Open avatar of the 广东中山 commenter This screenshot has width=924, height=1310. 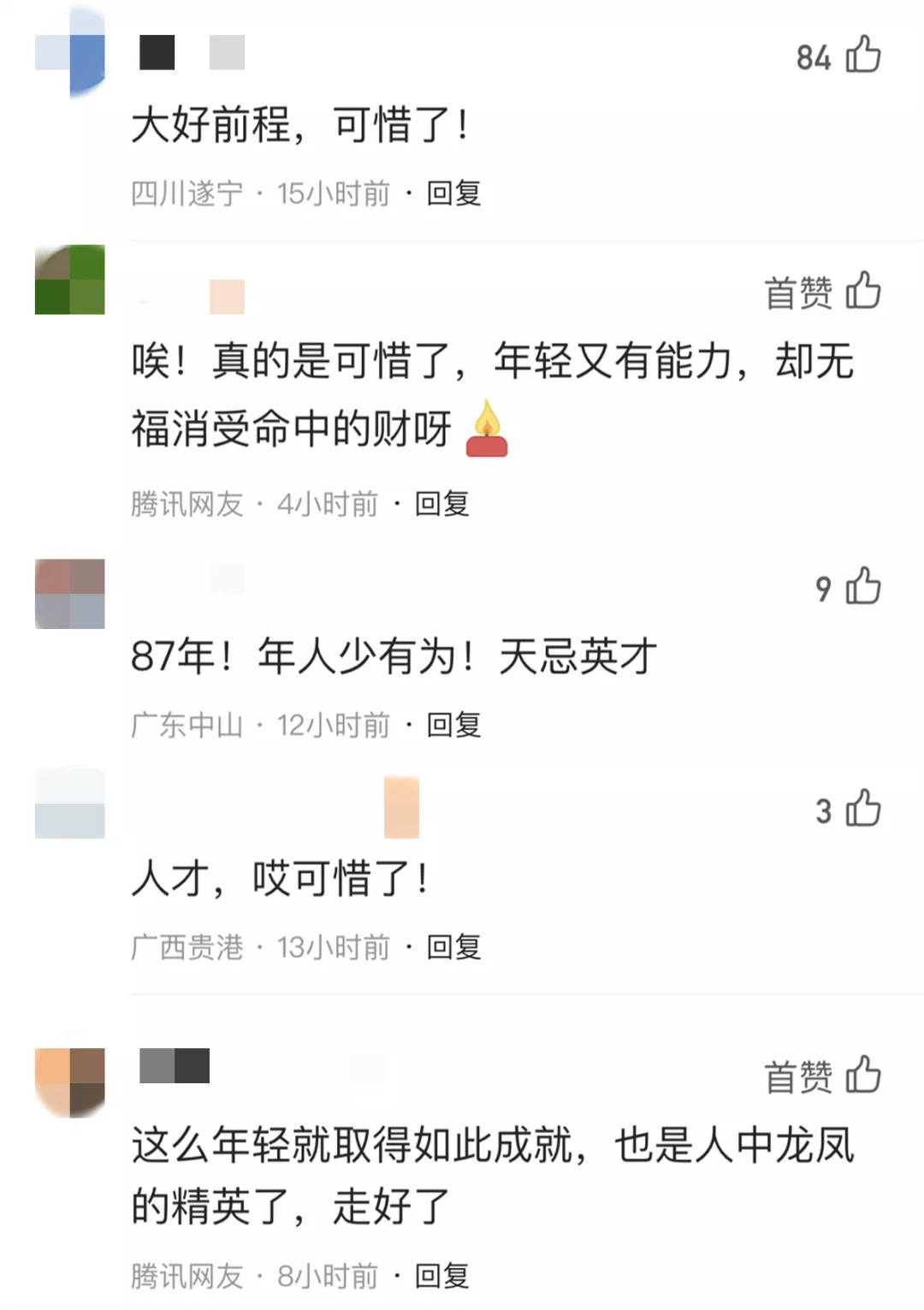pos(70,594)
